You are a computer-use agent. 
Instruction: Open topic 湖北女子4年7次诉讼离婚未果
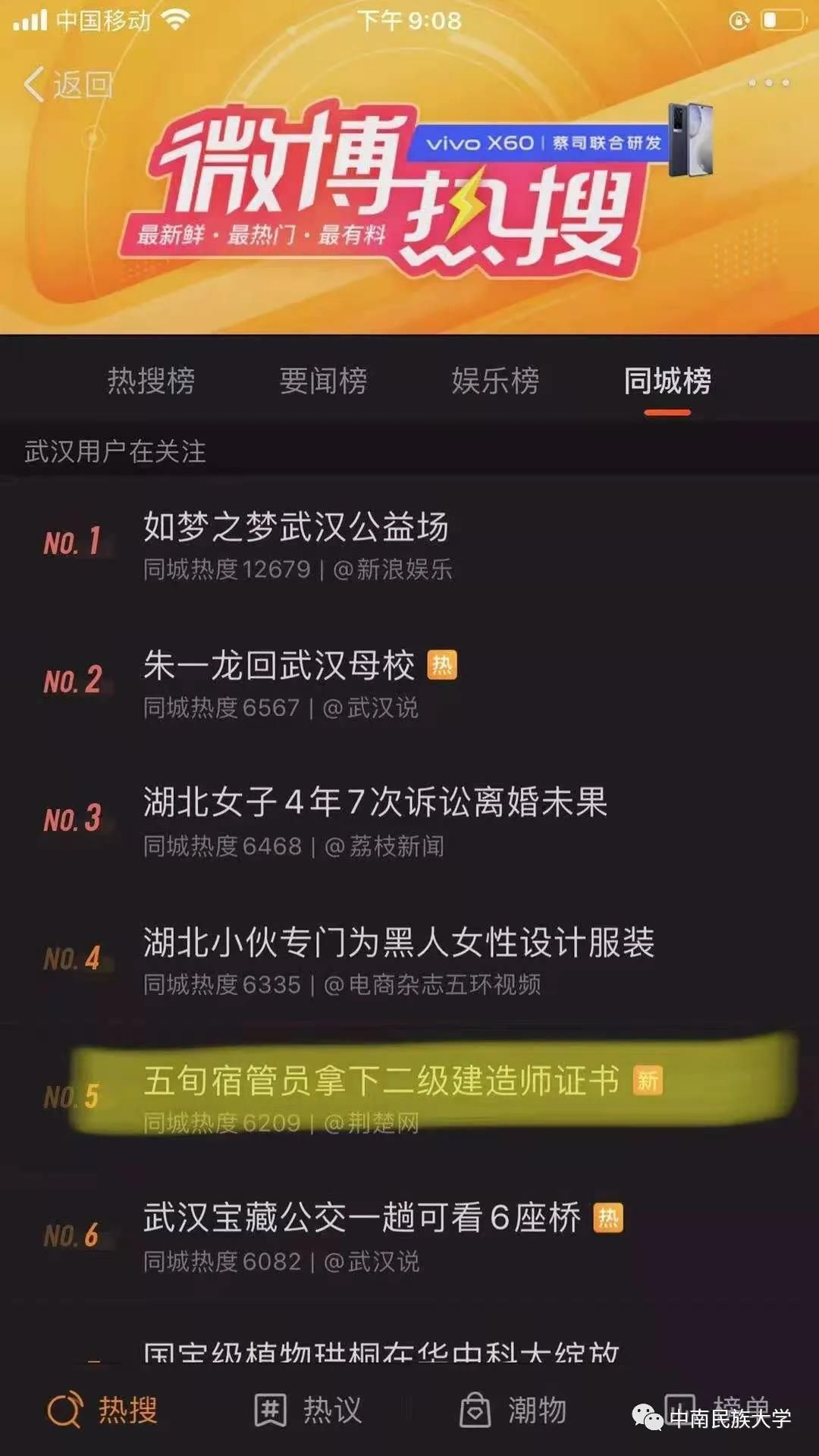(x=375, y=803)
